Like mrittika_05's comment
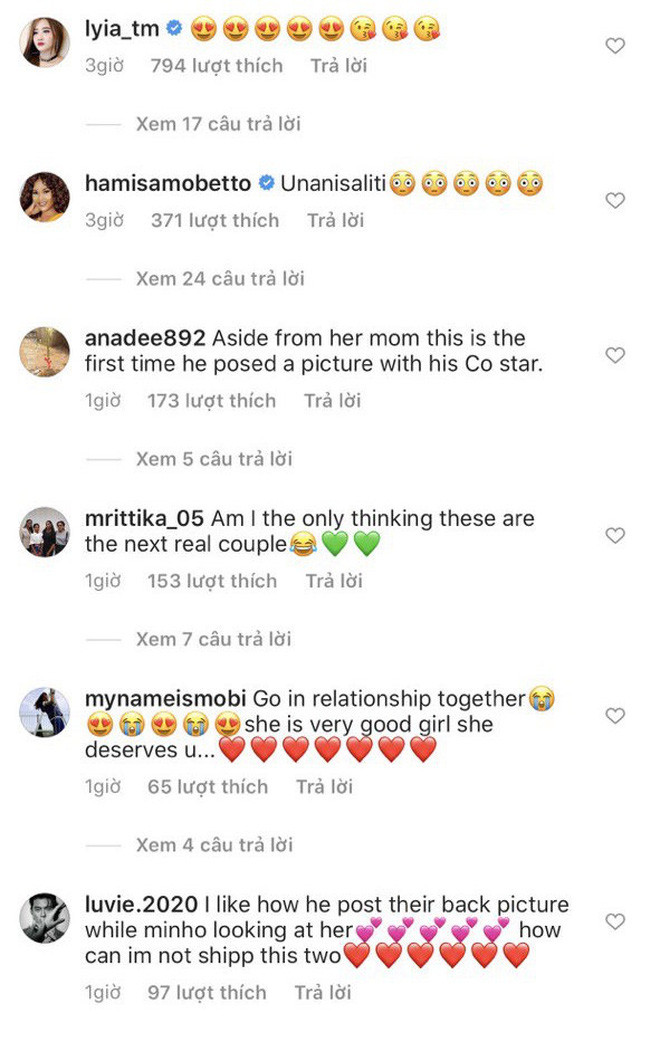 pyautogui.click(x=616, y=536)
